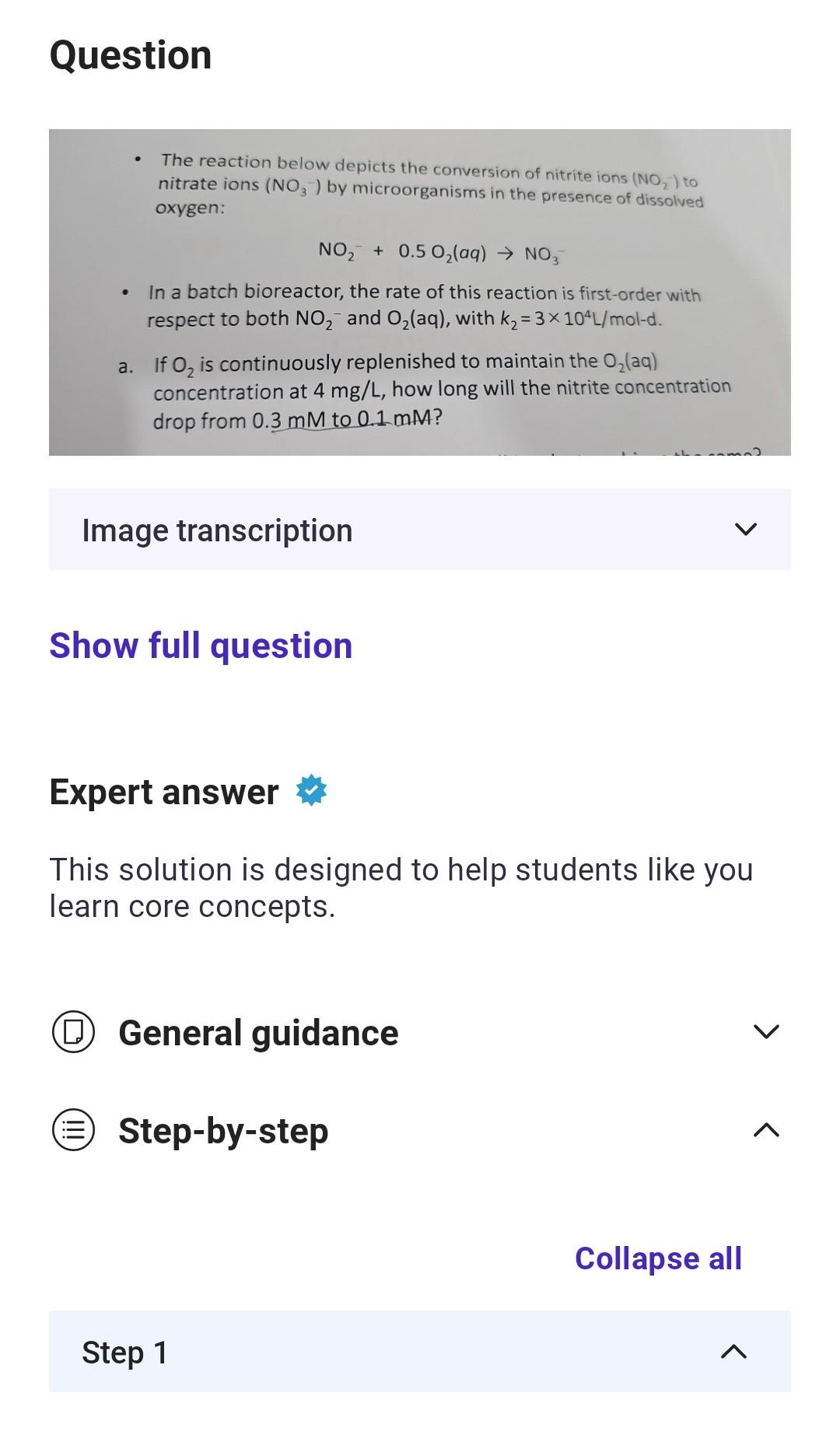Click the question screenshot image
The width and height of the screenshot is (840, 1449).
tap(420, 290)
